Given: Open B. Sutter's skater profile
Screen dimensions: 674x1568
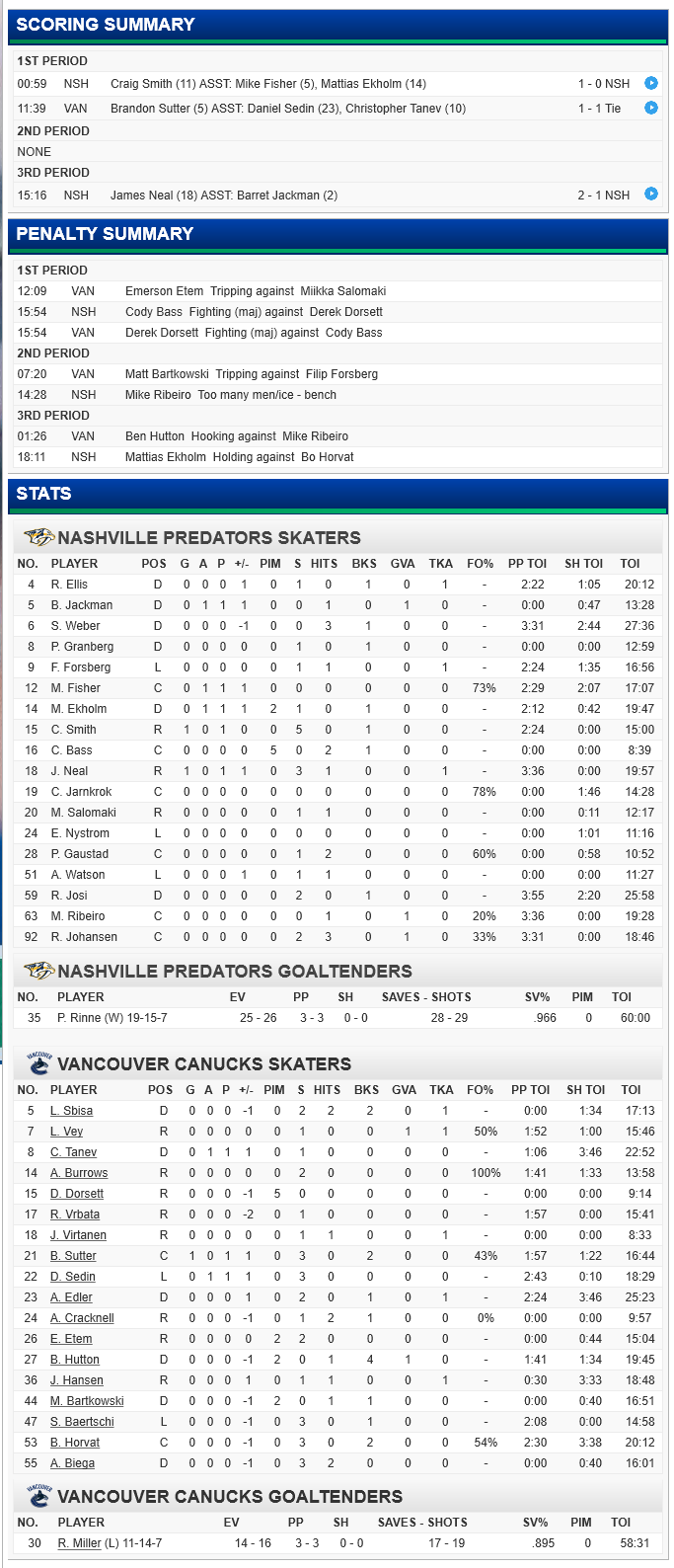Looking at the screenshot, I should coord(73,1256).
